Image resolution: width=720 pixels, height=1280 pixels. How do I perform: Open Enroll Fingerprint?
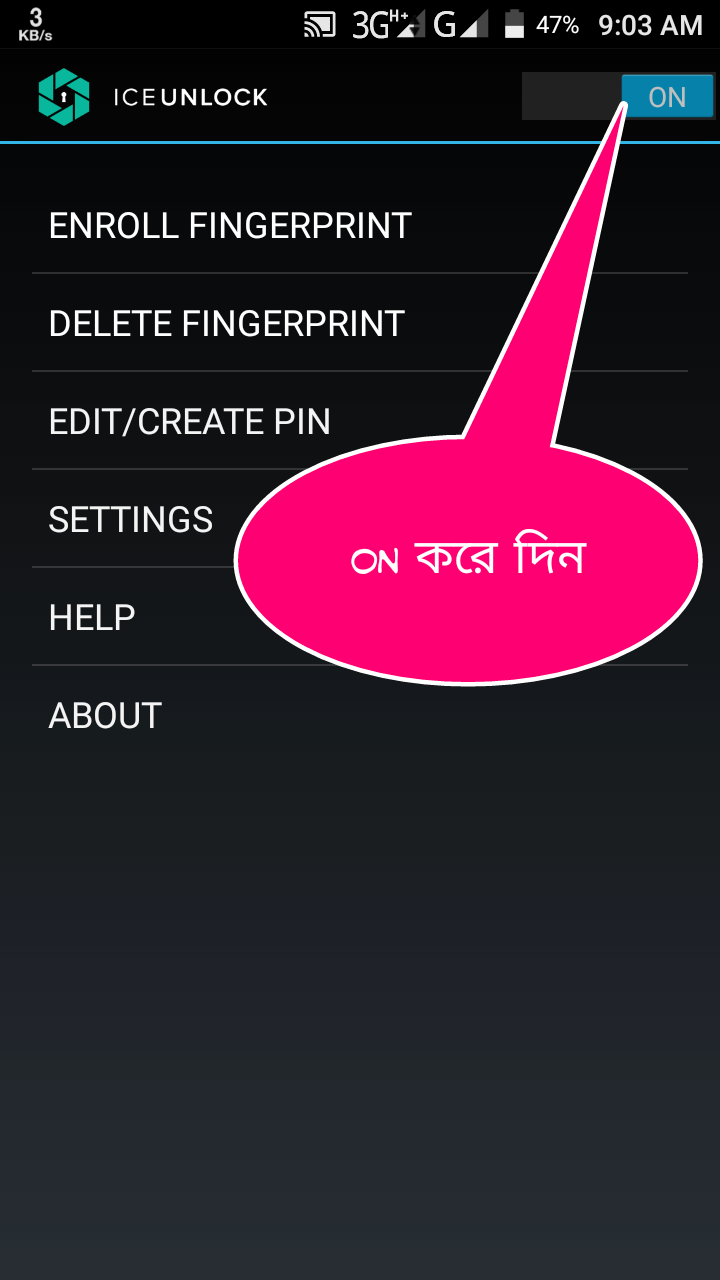(x=230, y=226)
